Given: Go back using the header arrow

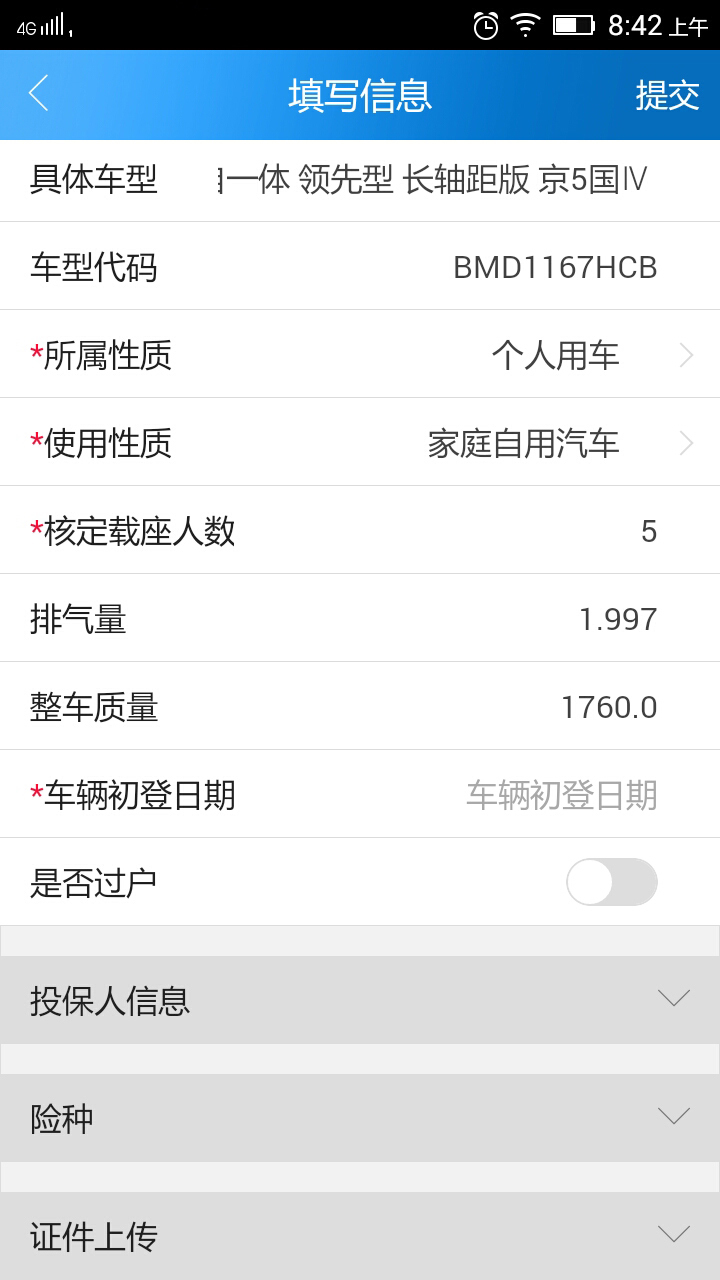Looking at the screenshot, I should [x=40, y=94].
